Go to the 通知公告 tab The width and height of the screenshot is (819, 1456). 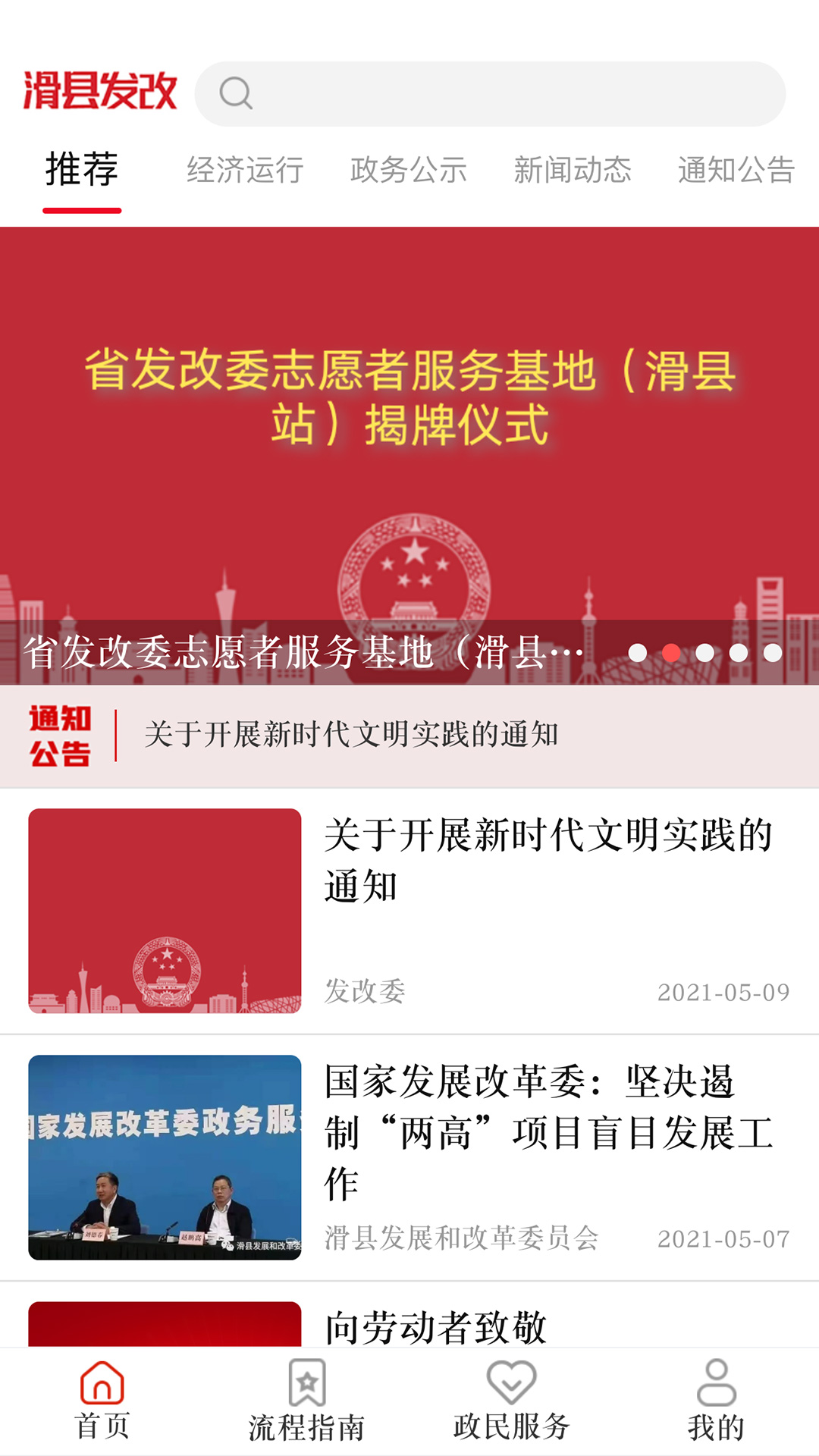[736, 170]
